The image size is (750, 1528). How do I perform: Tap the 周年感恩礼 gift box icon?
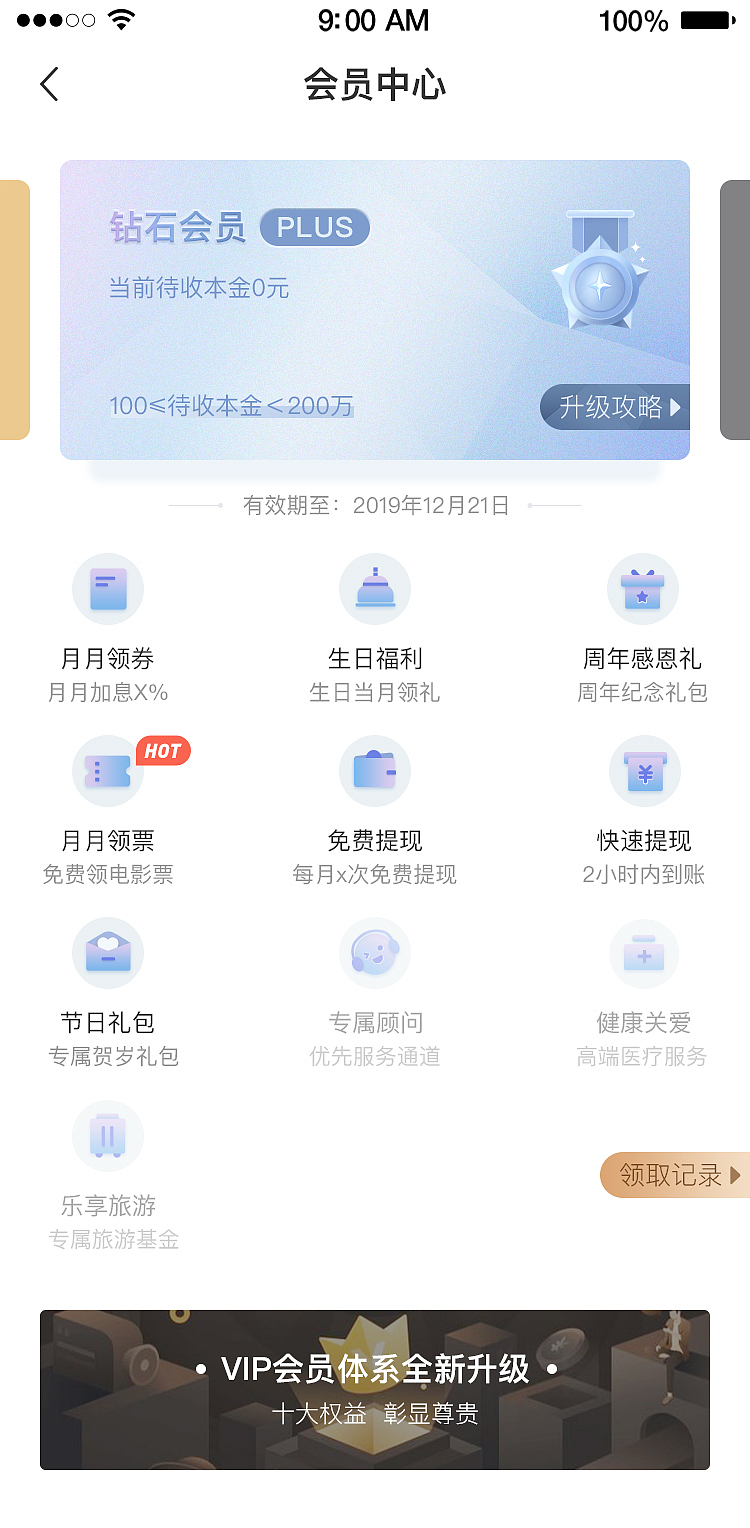(x=642, y=589)
